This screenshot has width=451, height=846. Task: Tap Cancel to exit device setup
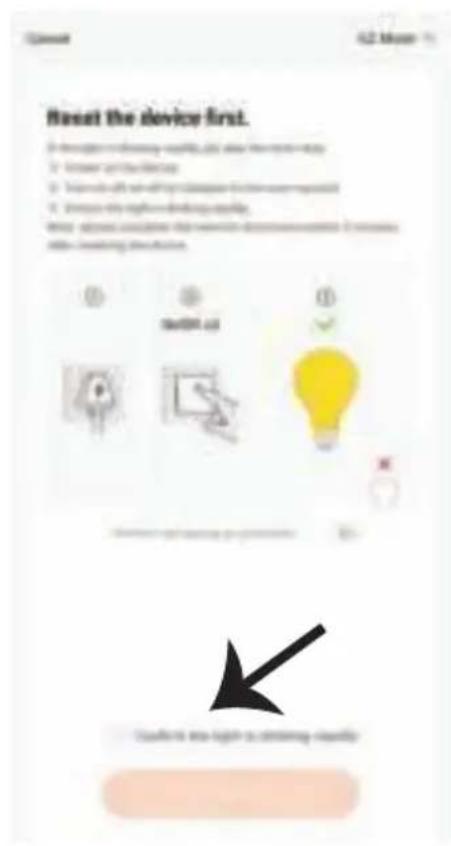[x=47, y=39]
